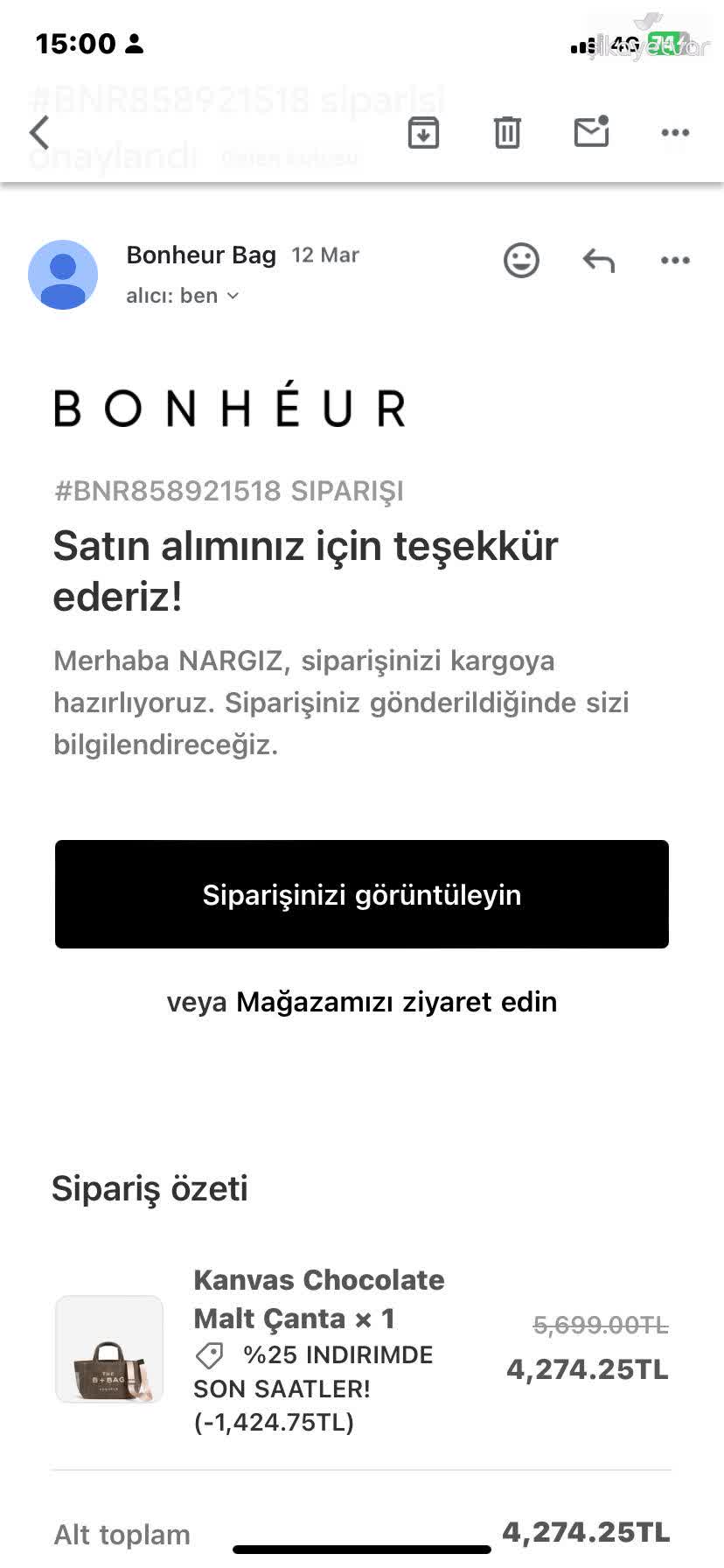Go back to the inbox
Viewport: 724px width, 1568px height.
[x=38, y=133]
